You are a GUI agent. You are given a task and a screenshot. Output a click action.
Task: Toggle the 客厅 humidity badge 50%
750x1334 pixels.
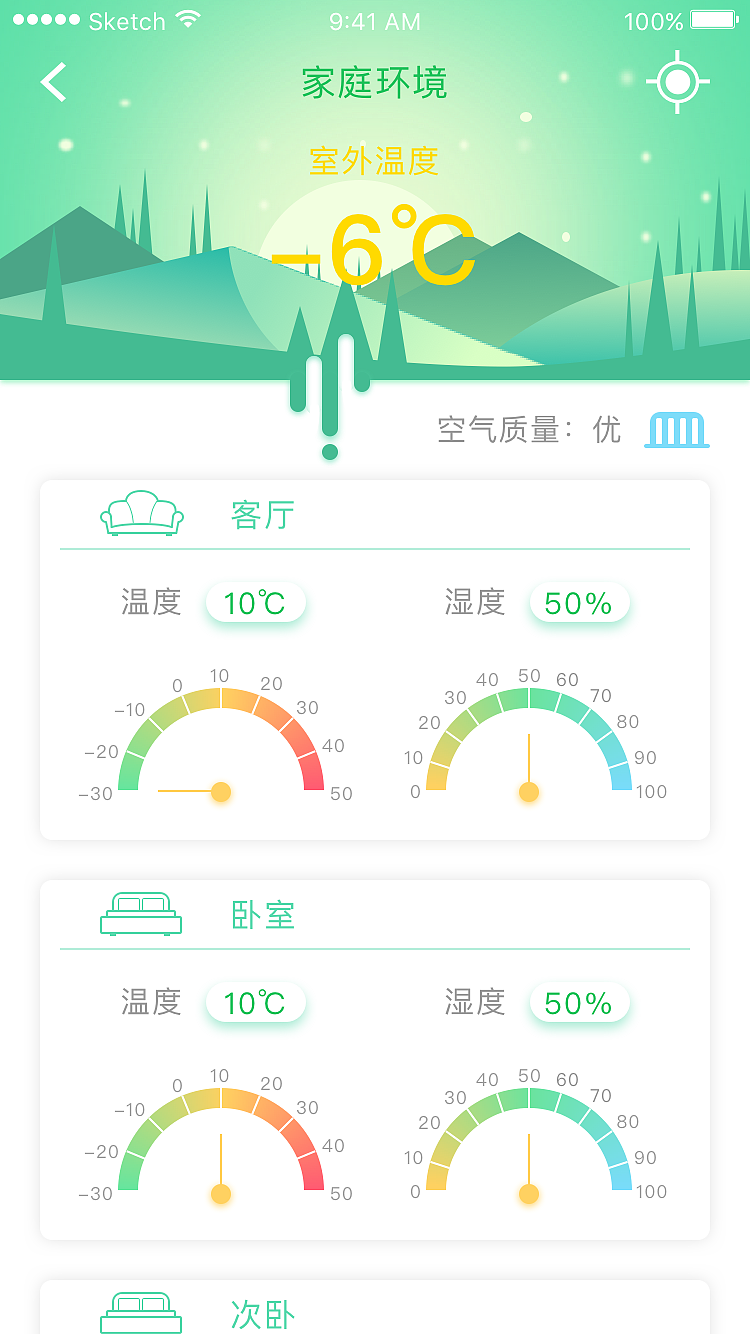pos(579,602)
